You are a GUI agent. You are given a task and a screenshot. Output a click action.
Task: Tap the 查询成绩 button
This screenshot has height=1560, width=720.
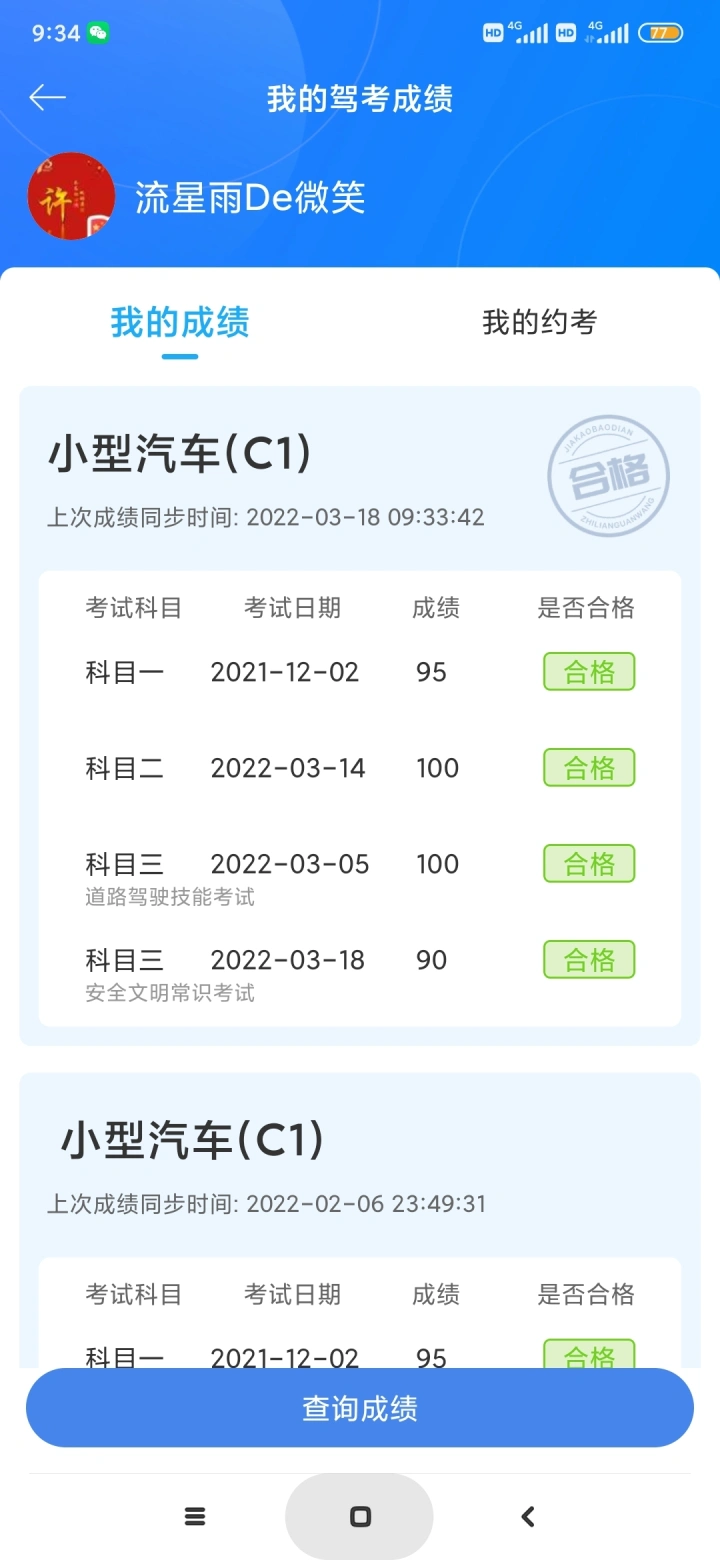pos(360,1408)
